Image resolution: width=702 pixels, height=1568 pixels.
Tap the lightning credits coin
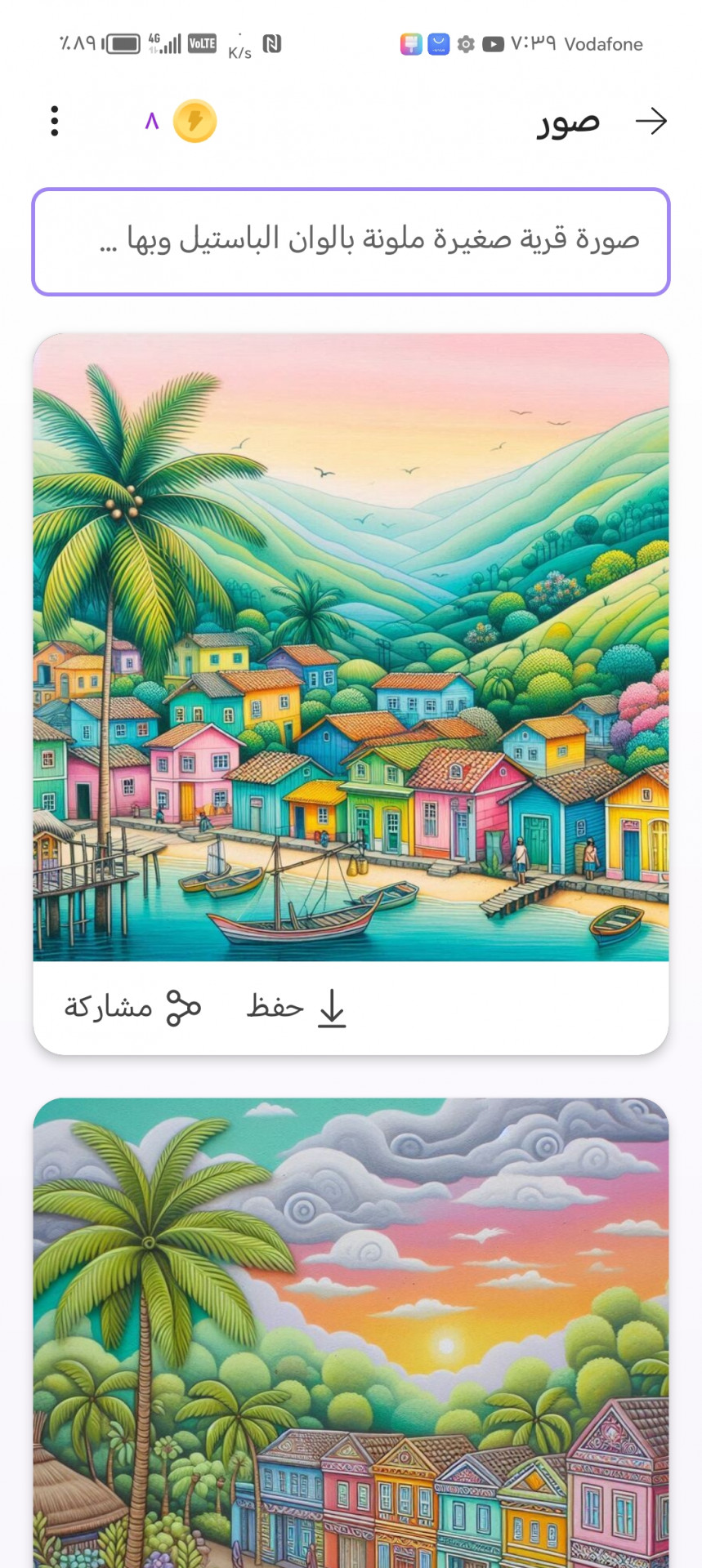click(195, 122)
